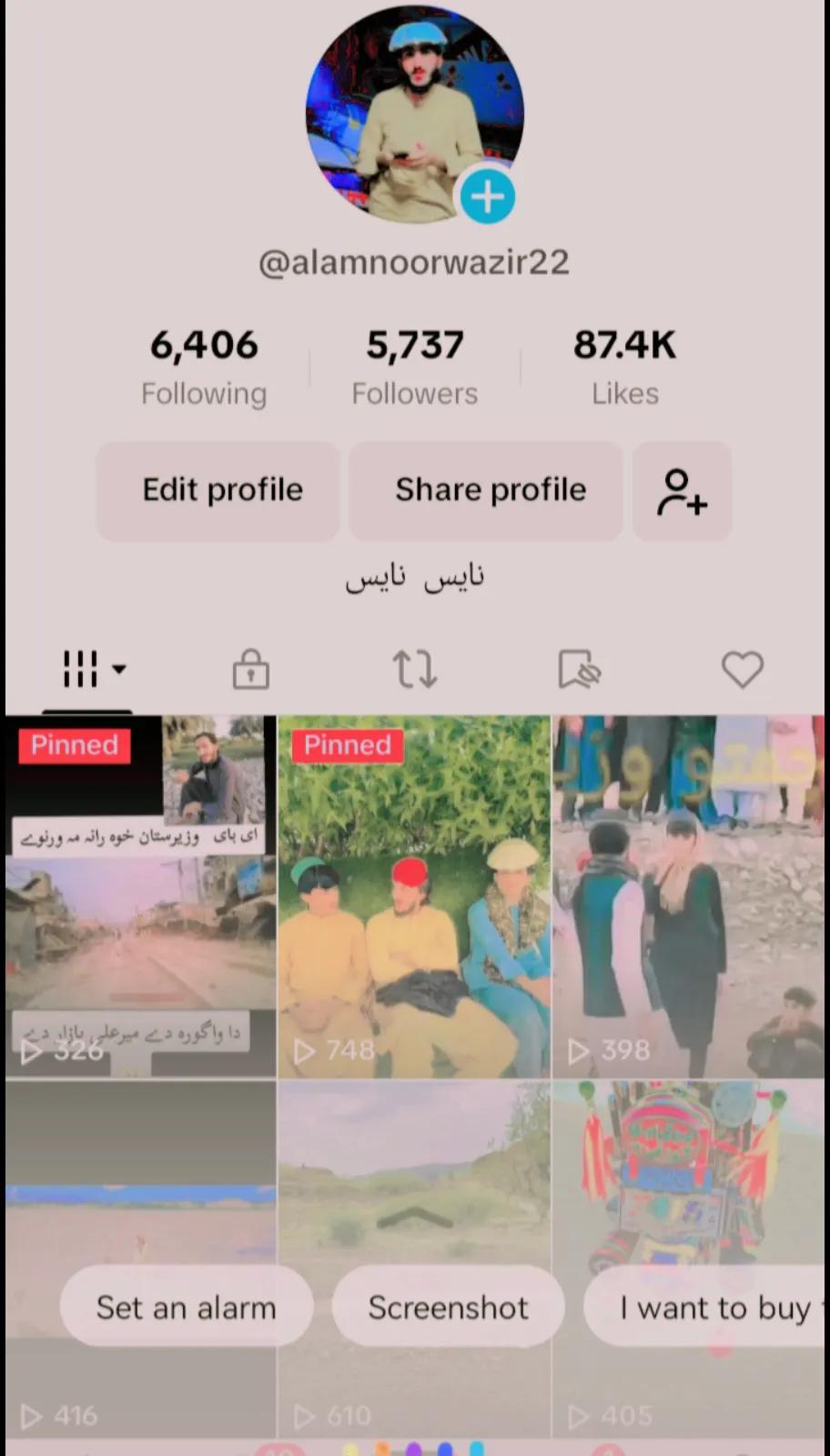830x1456 pixels.
Task: Tap the plus badge on profile photo
Action: tap(487, 197)
